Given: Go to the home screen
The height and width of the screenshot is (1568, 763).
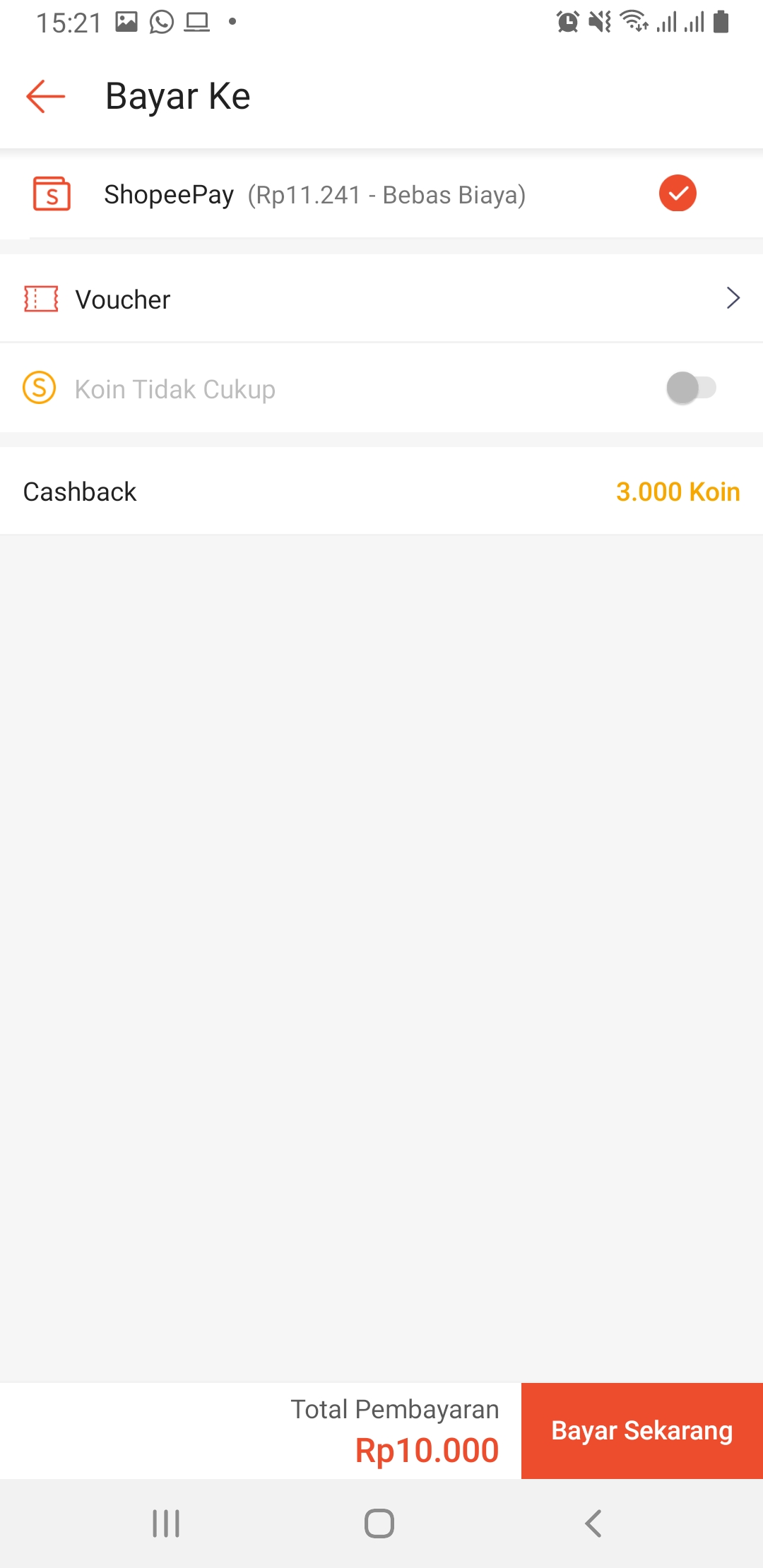Looking at the screenshot, I should tap(379, 1524).
